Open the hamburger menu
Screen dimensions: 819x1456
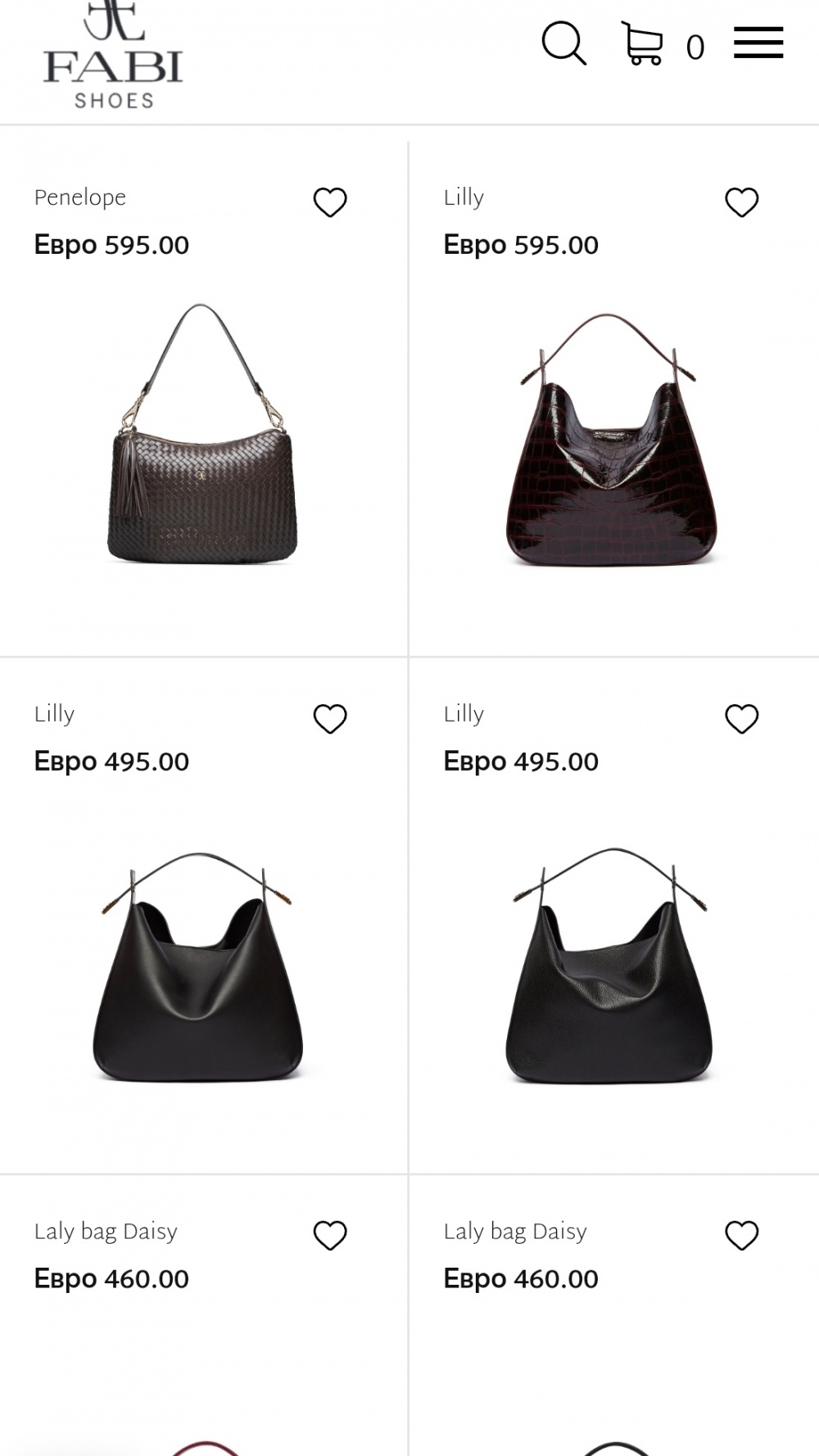tap(758, 43)
